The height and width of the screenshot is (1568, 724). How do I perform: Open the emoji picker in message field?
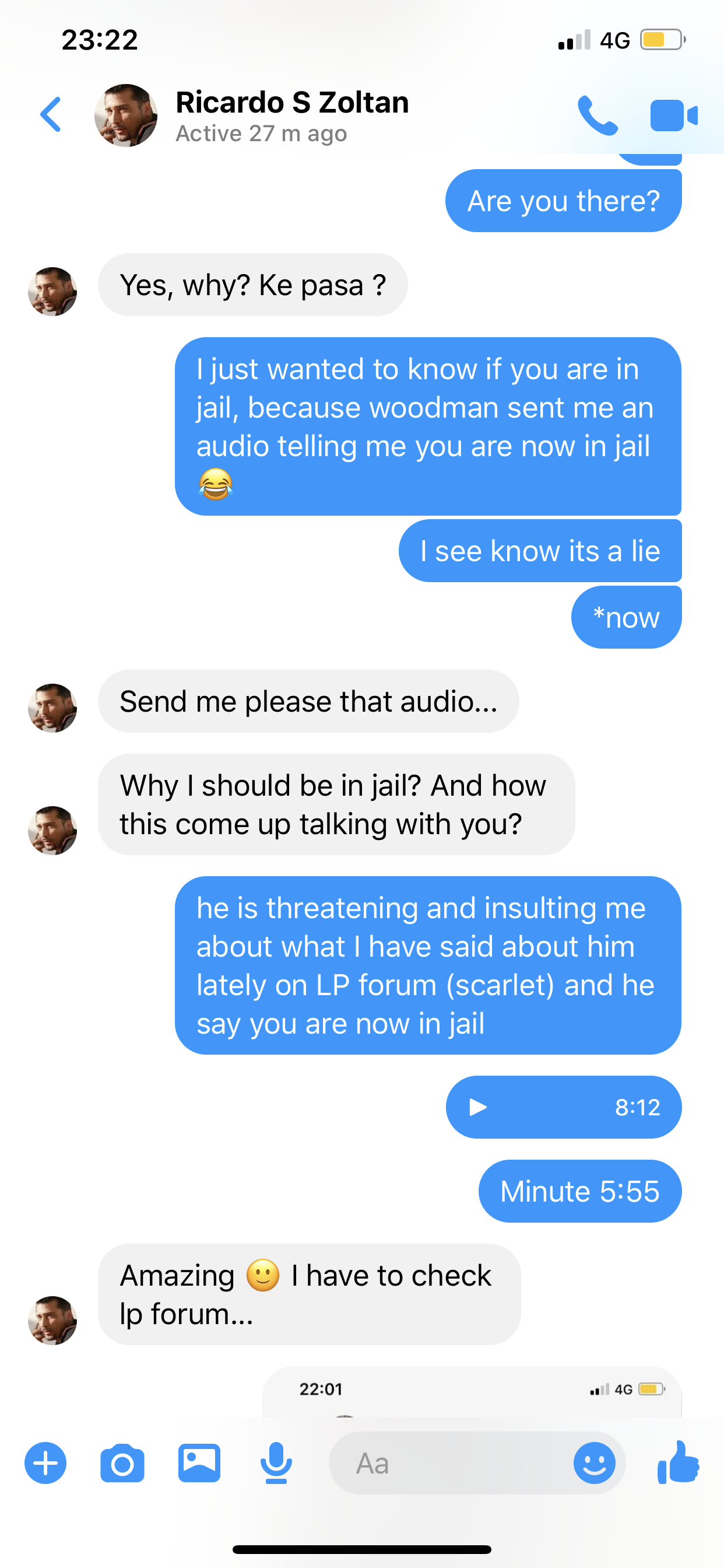[594, 1462]
